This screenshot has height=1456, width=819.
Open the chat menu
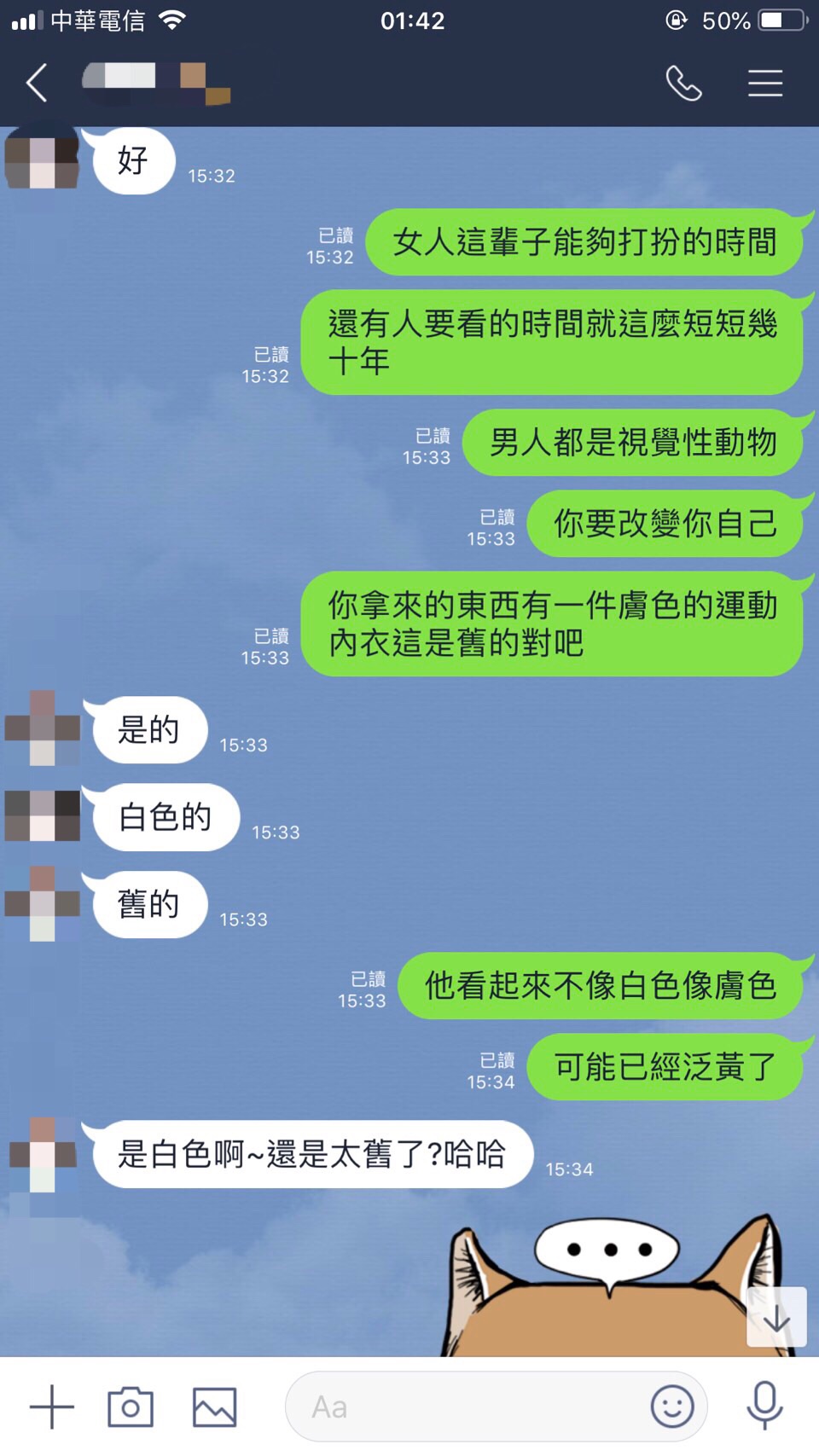(764, 83)
